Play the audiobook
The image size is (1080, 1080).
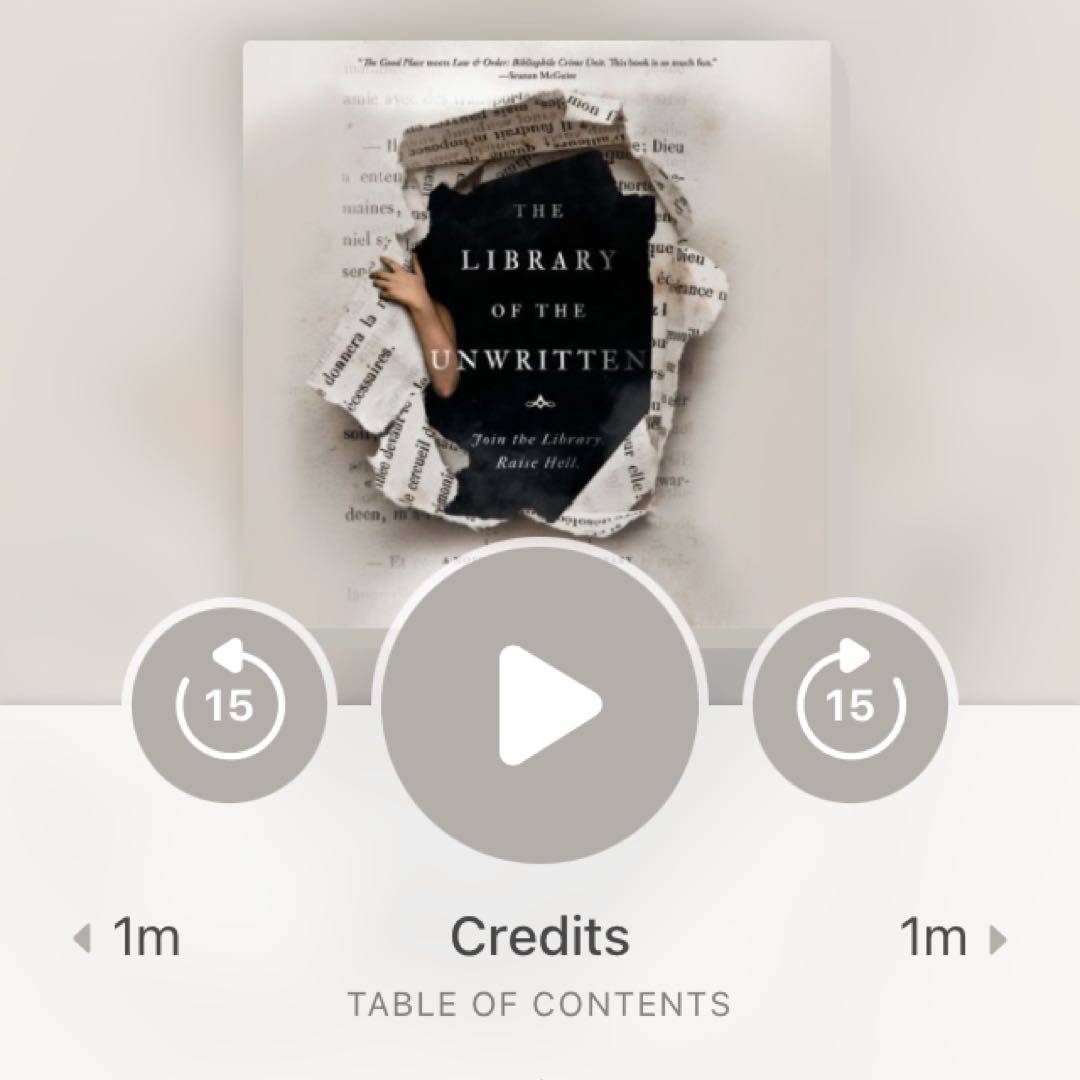coord(540,705)
